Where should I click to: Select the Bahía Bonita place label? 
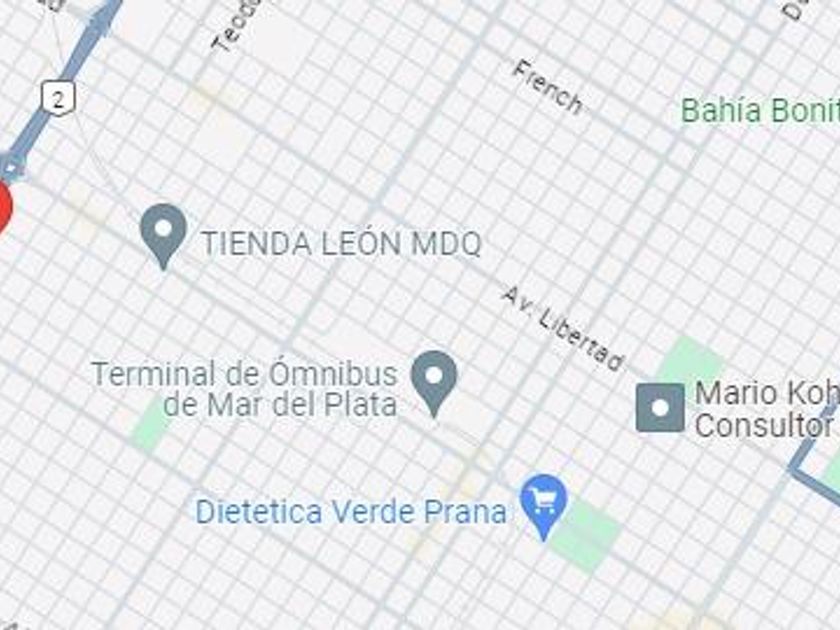tap(760, 111)
